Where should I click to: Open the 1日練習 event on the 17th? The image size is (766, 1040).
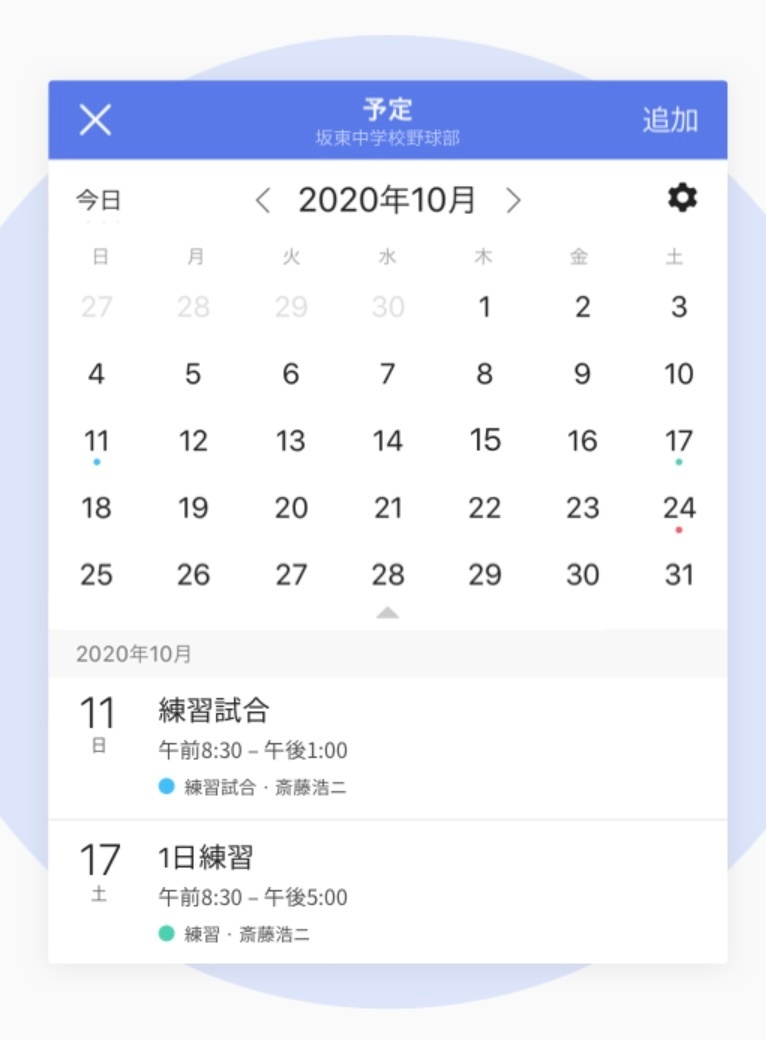pyautogui.click(x=388, y=893)
